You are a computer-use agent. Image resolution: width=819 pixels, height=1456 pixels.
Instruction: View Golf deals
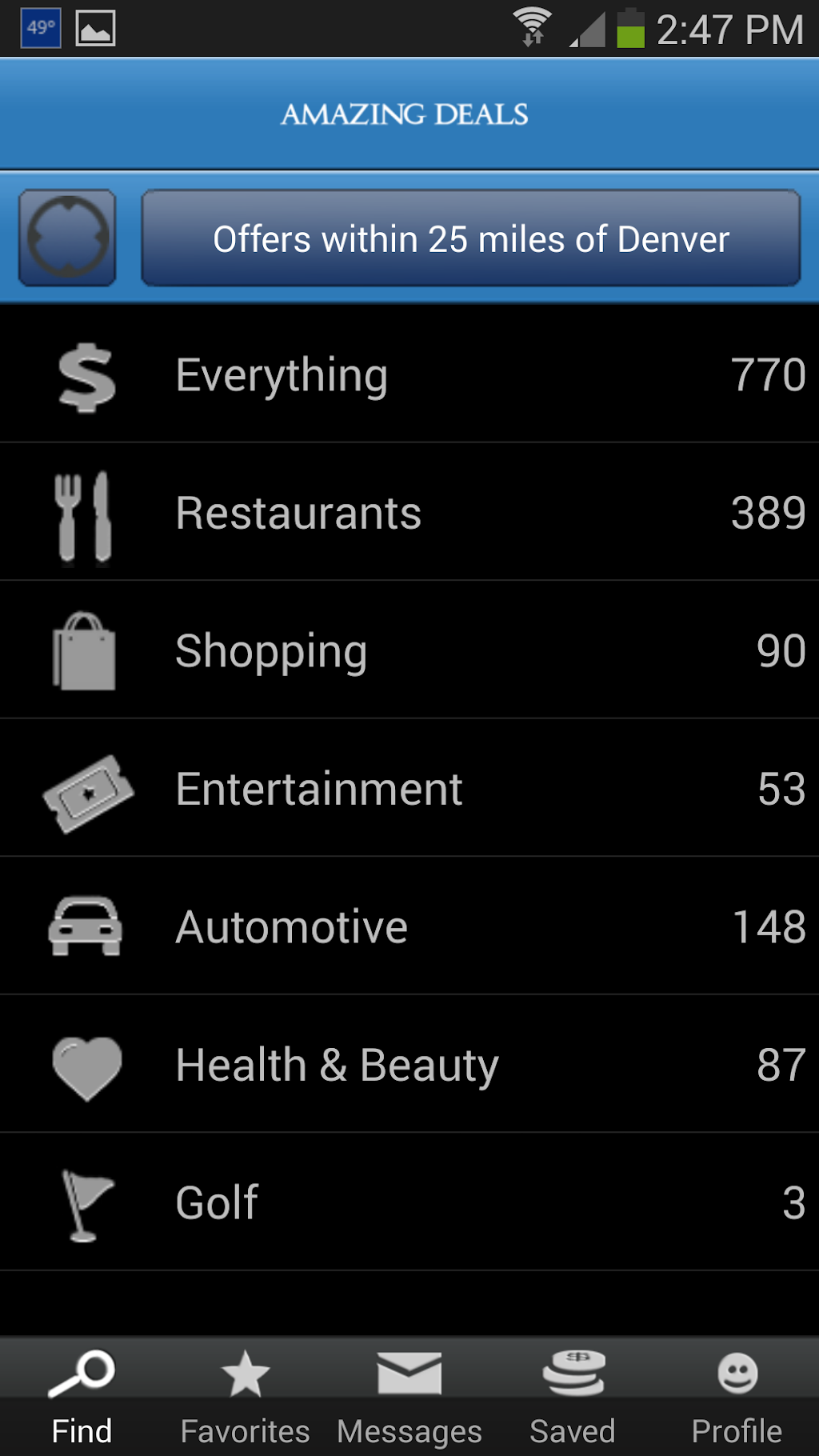(x=409, y=1202)
